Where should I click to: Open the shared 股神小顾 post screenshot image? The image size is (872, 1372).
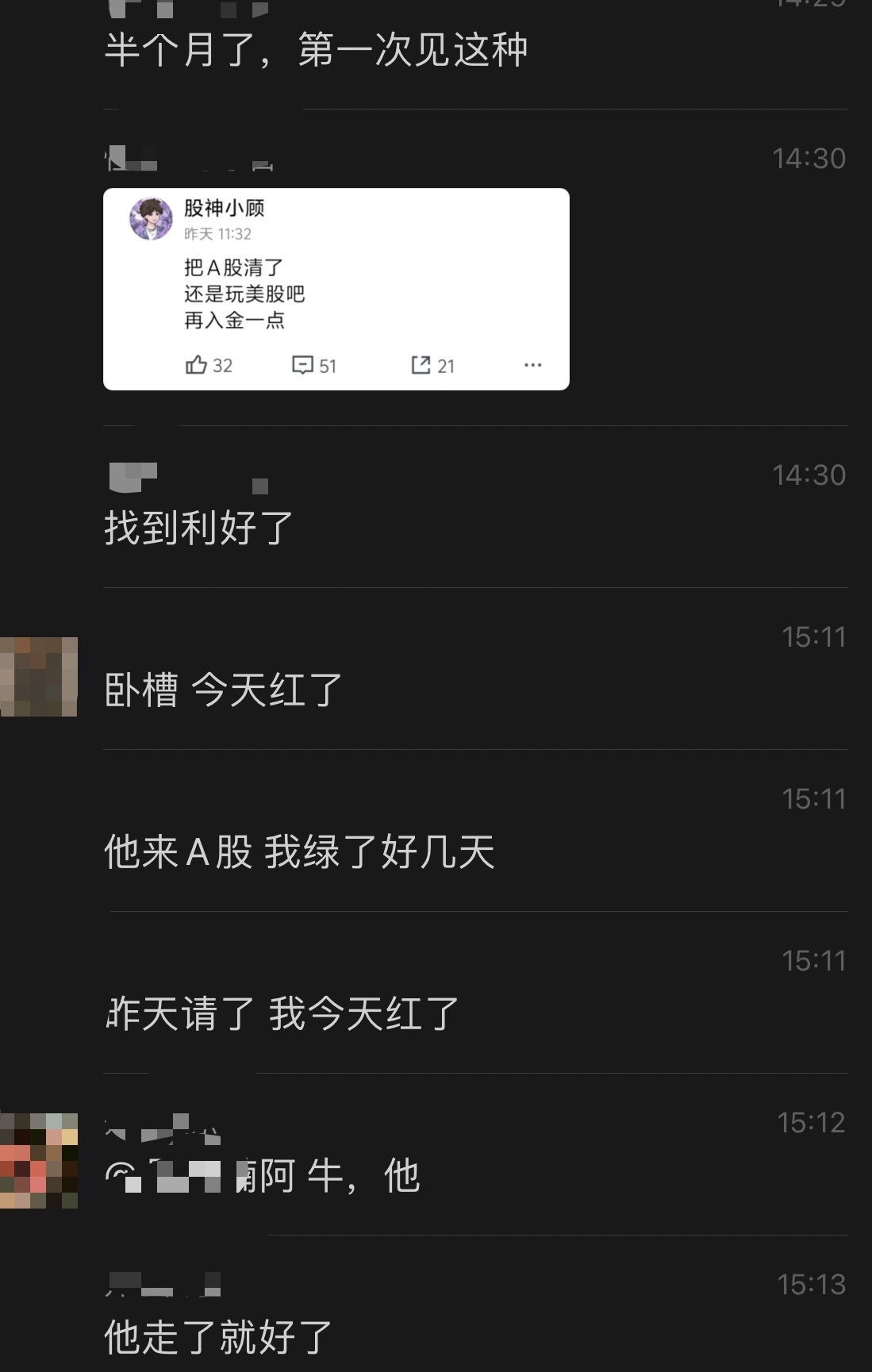[336, 289]
